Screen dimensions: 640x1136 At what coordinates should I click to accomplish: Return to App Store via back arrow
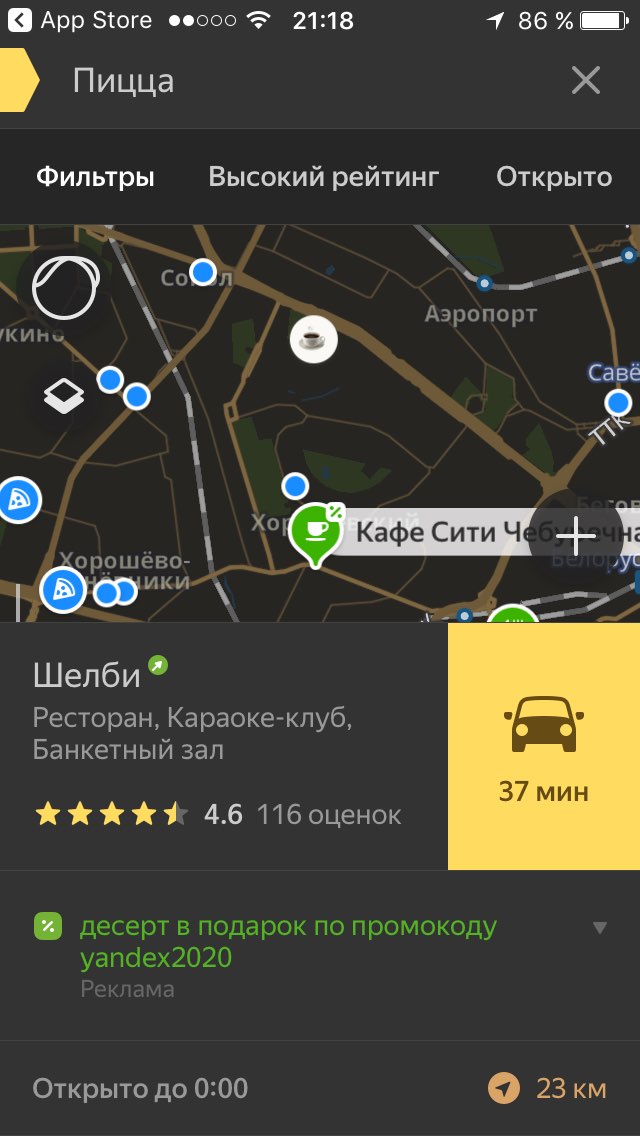tap(20, 20)
